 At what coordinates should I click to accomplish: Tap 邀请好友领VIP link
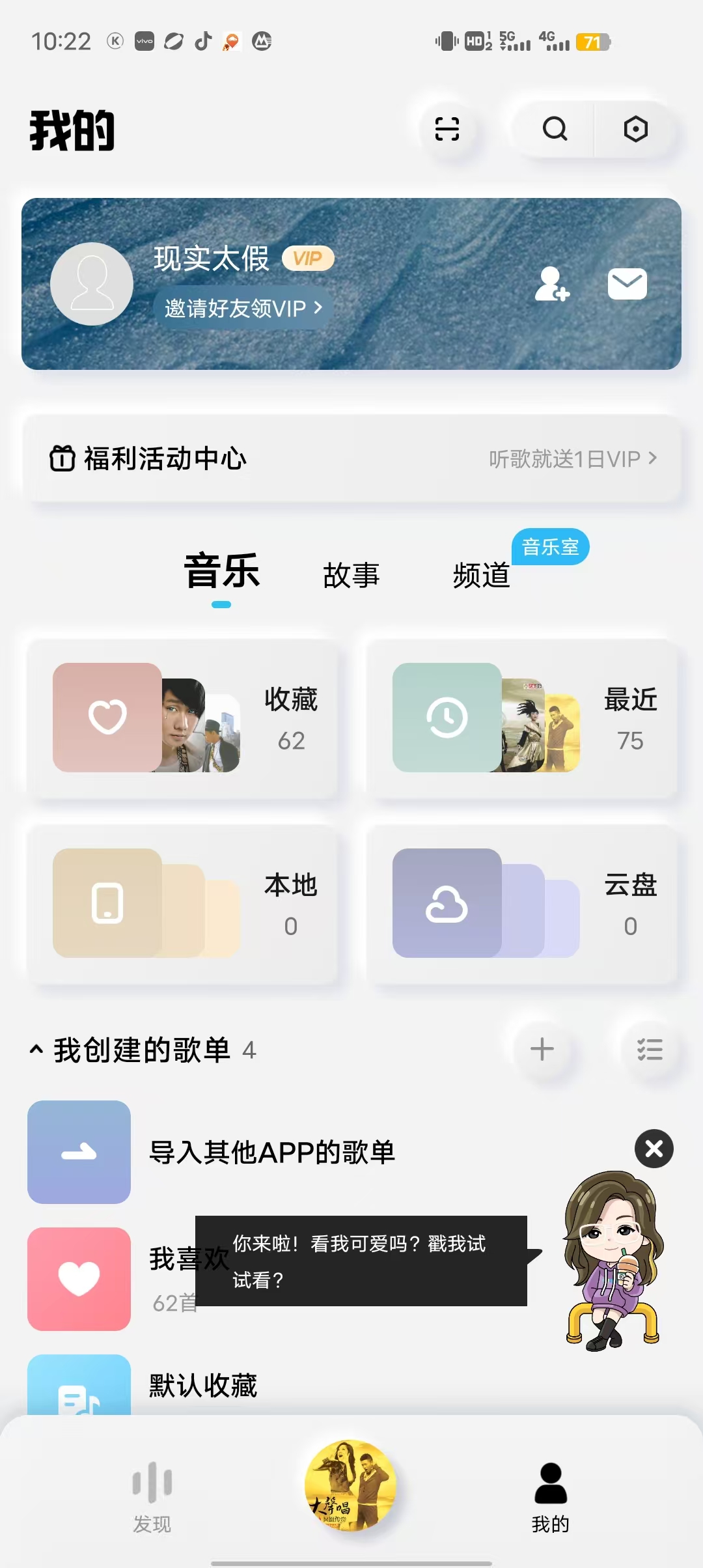[243, 307]
